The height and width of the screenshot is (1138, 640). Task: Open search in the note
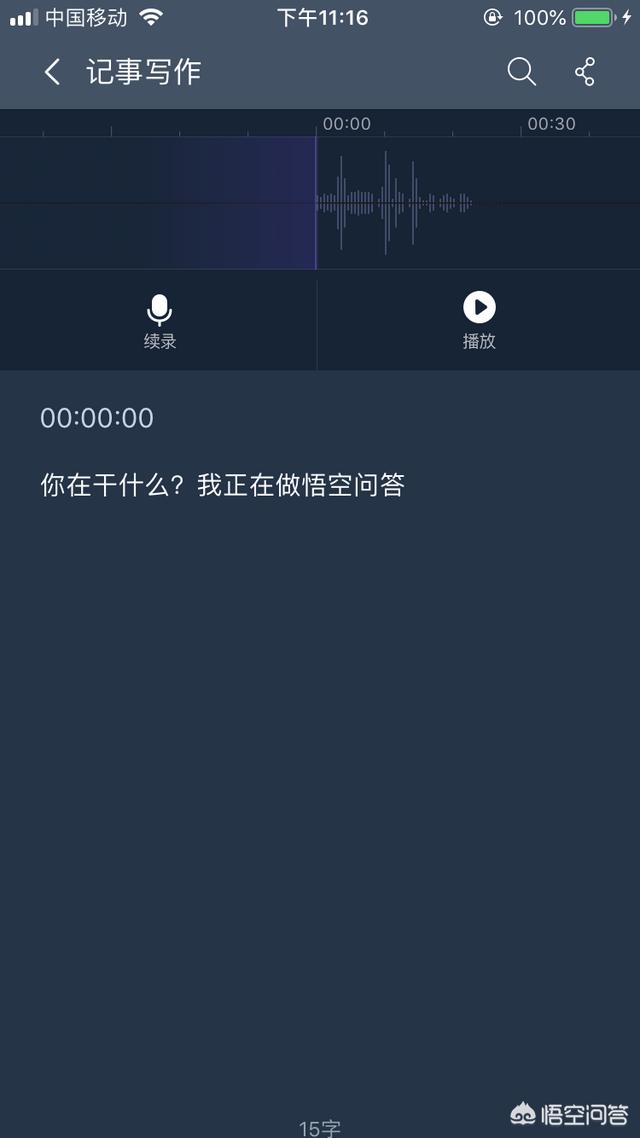click(521, 72)
